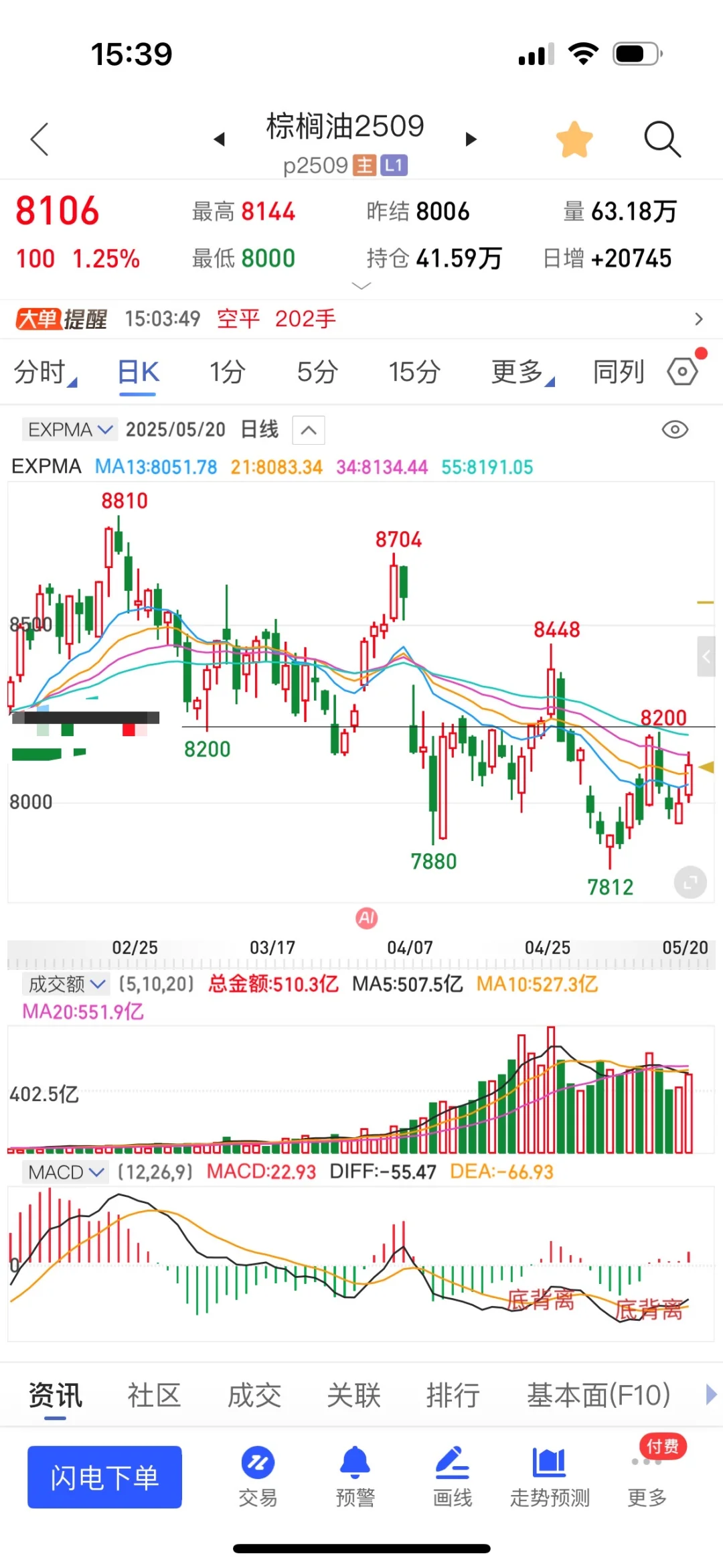Switch to the 社区 tab
The width and height of the screenshot is (723, 1568).
pos(155,1396)
